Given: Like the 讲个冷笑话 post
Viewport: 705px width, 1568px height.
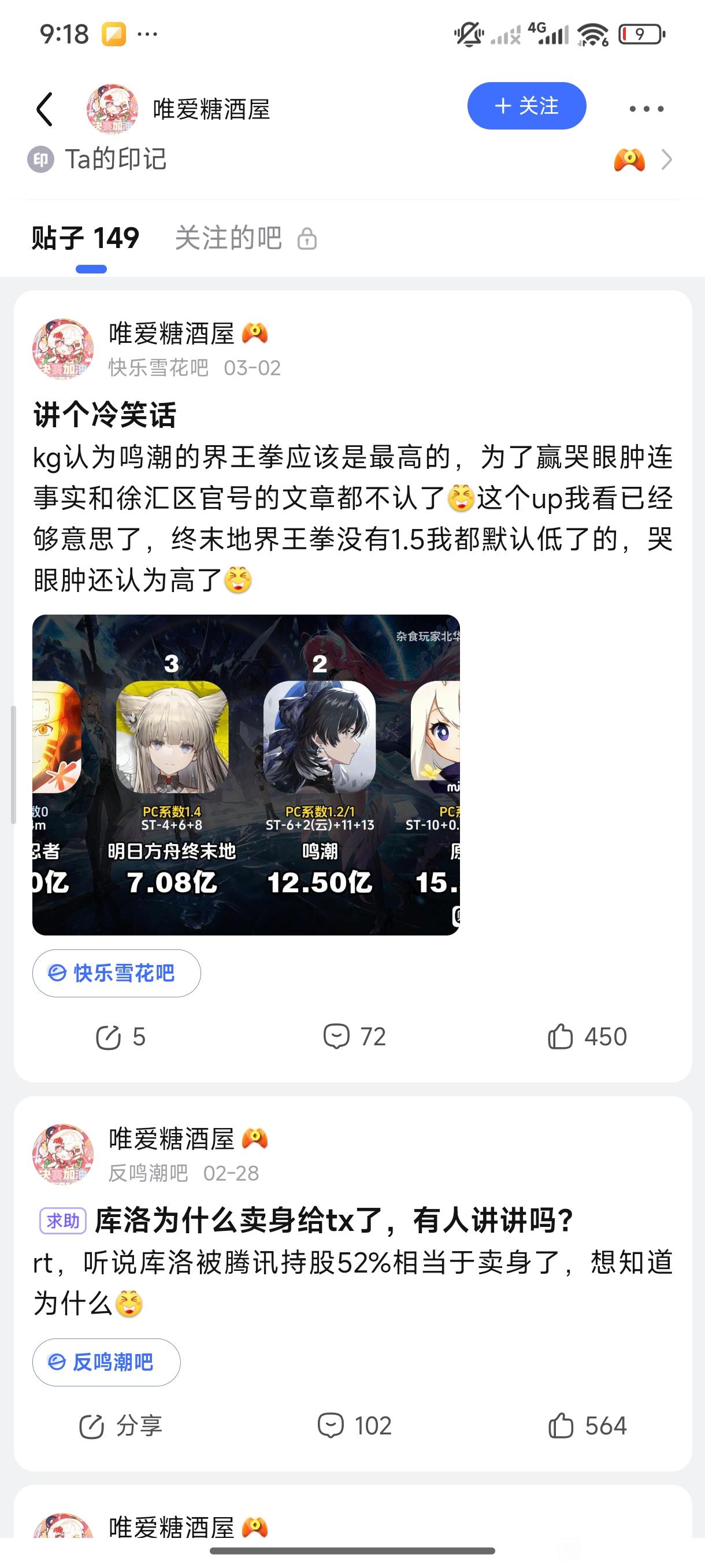Looking at the screenshot, I should click(x=587, y=1037).
